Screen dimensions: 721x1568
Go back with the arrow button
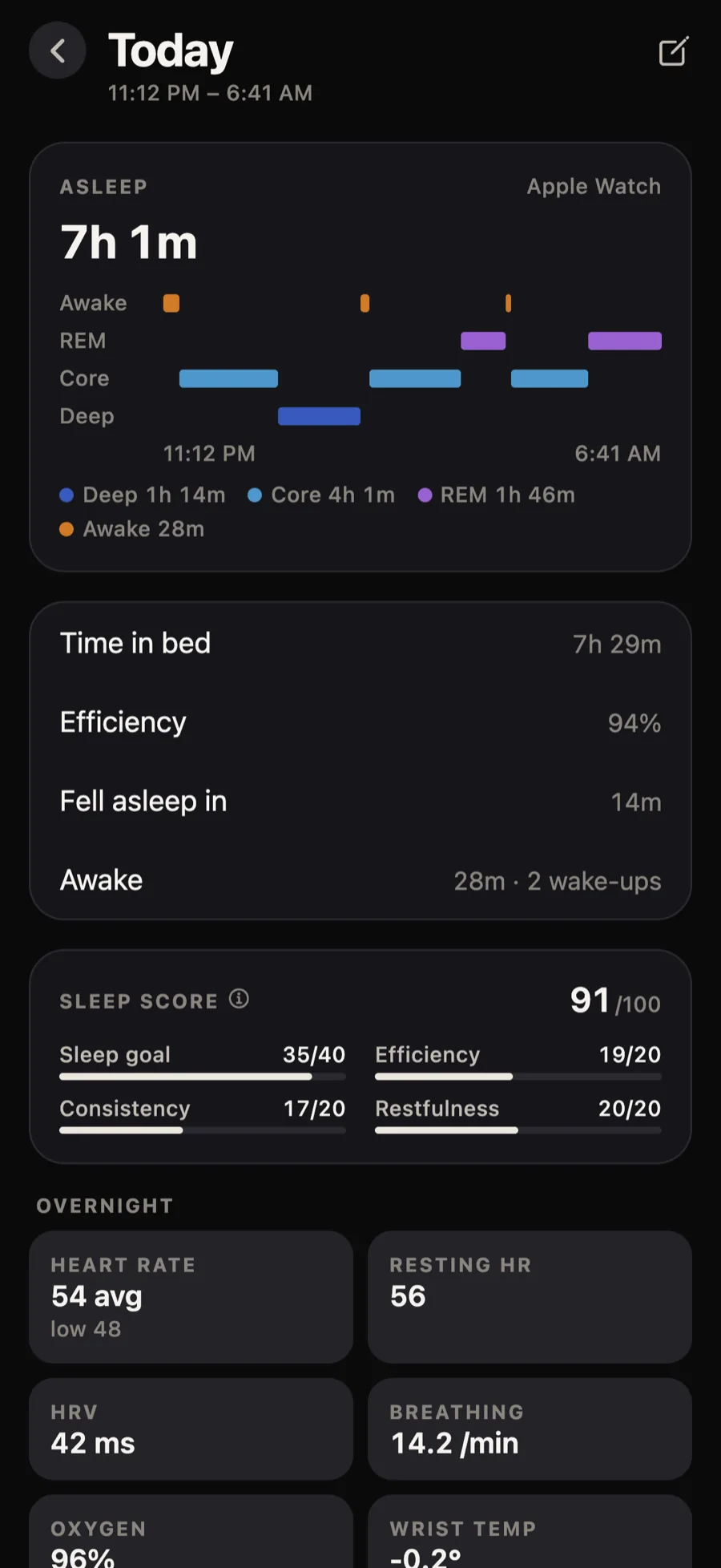[58, 51]
